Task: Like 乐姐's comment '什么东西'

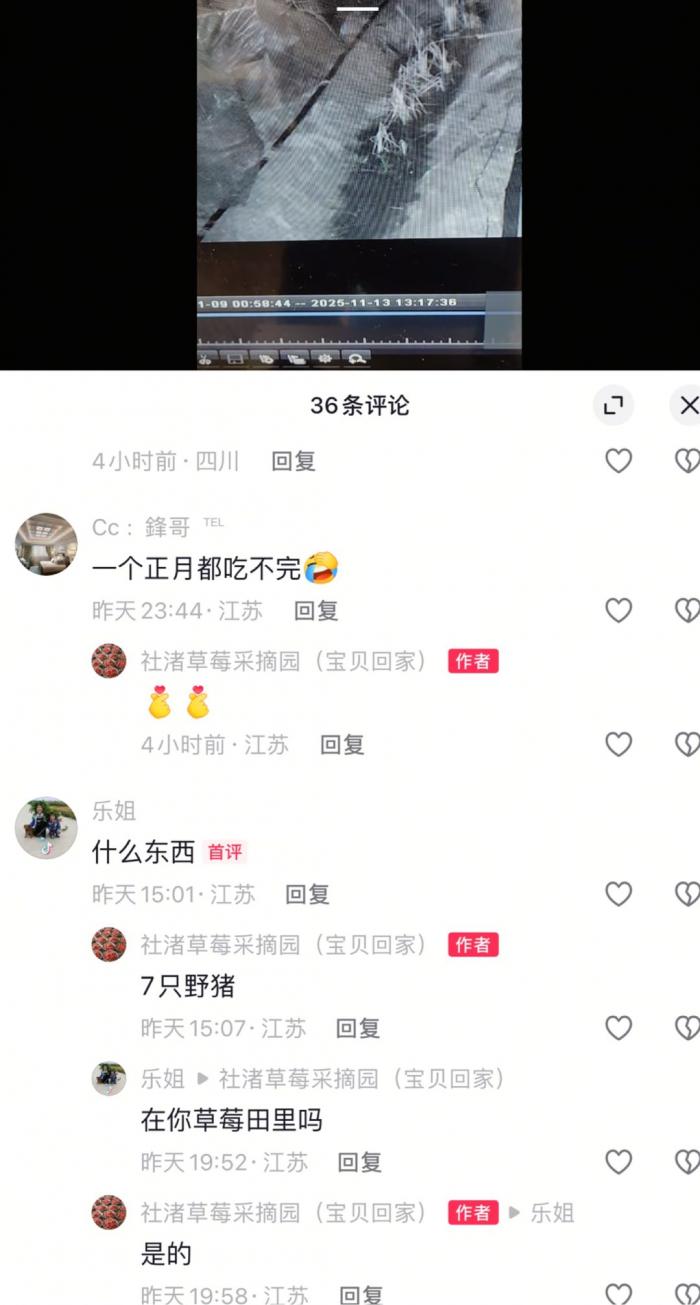Action: (x=619, y=894)
